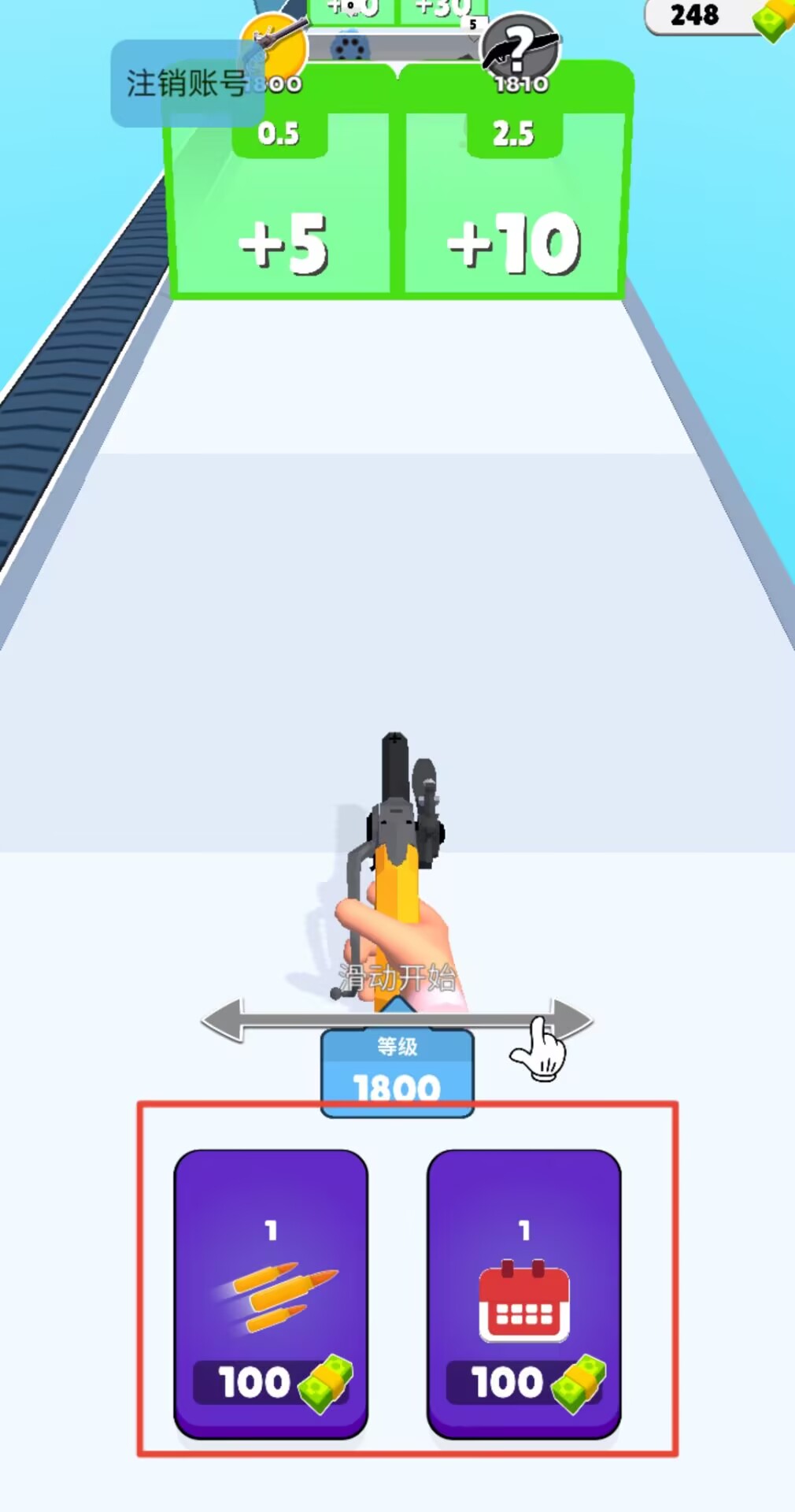Buy the calendar upgrade for 100
The image size is (795, 1512).
[x=523, y=1293]
